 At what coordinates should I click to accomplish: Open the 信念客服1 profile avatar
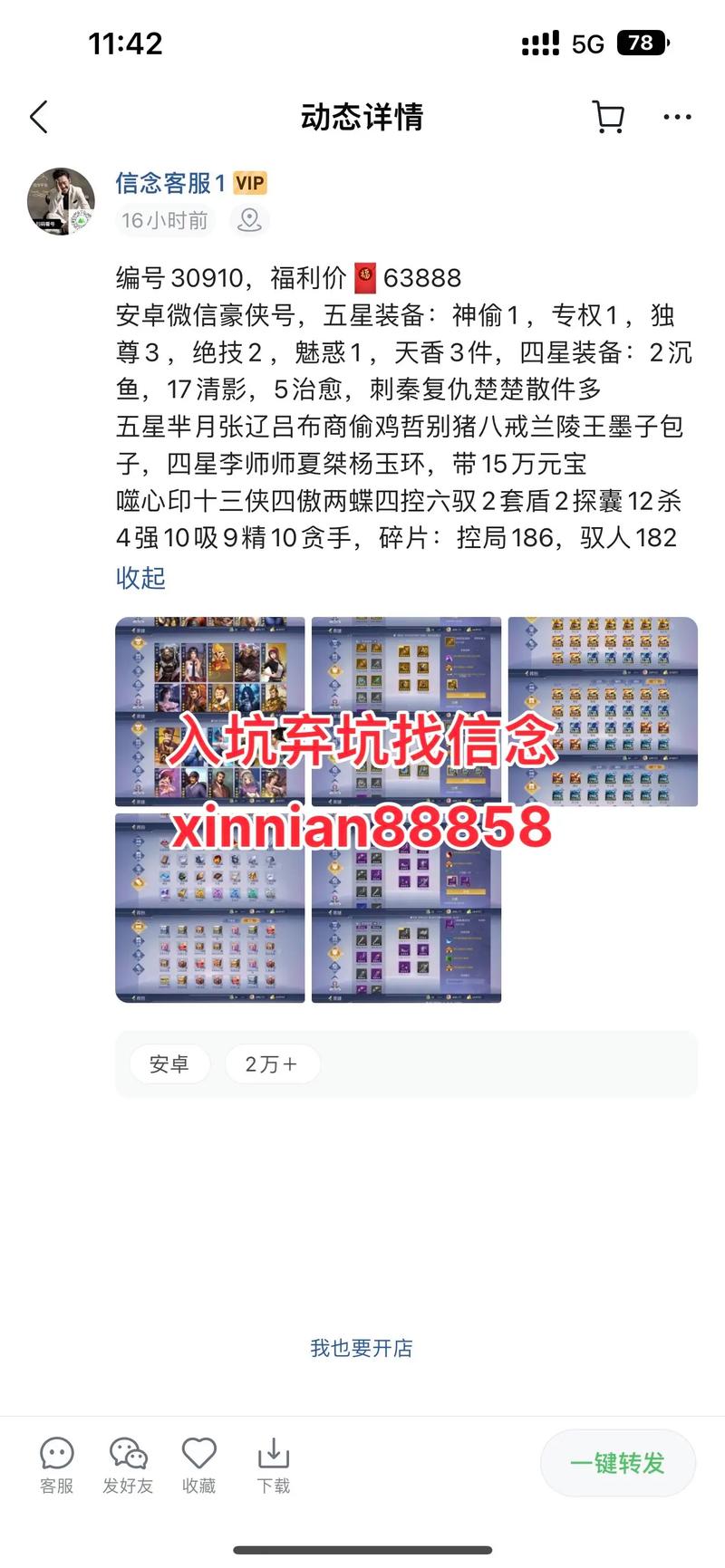62,201
